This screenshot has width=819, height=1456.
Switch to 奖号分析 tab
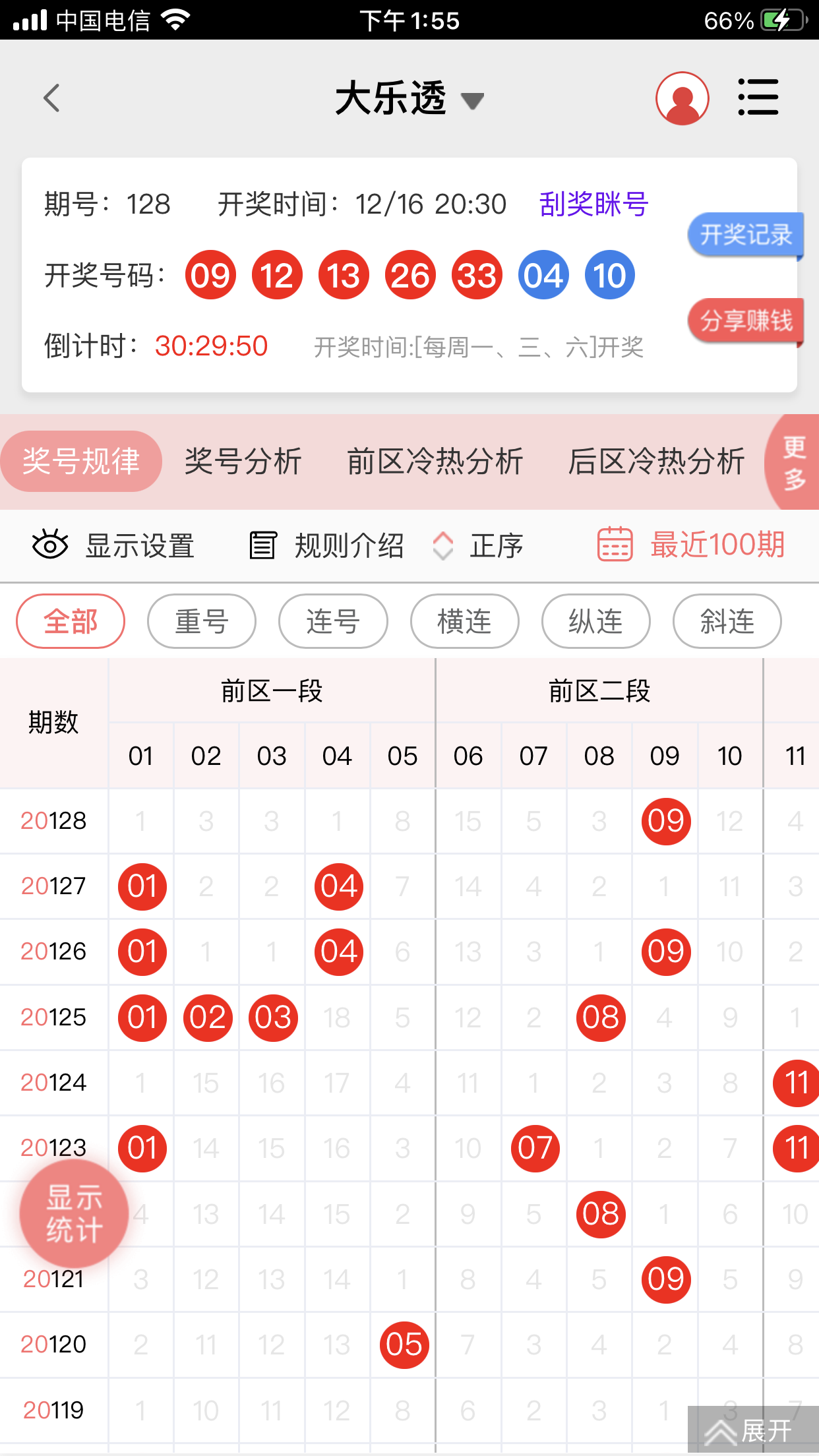click(243, 461)
